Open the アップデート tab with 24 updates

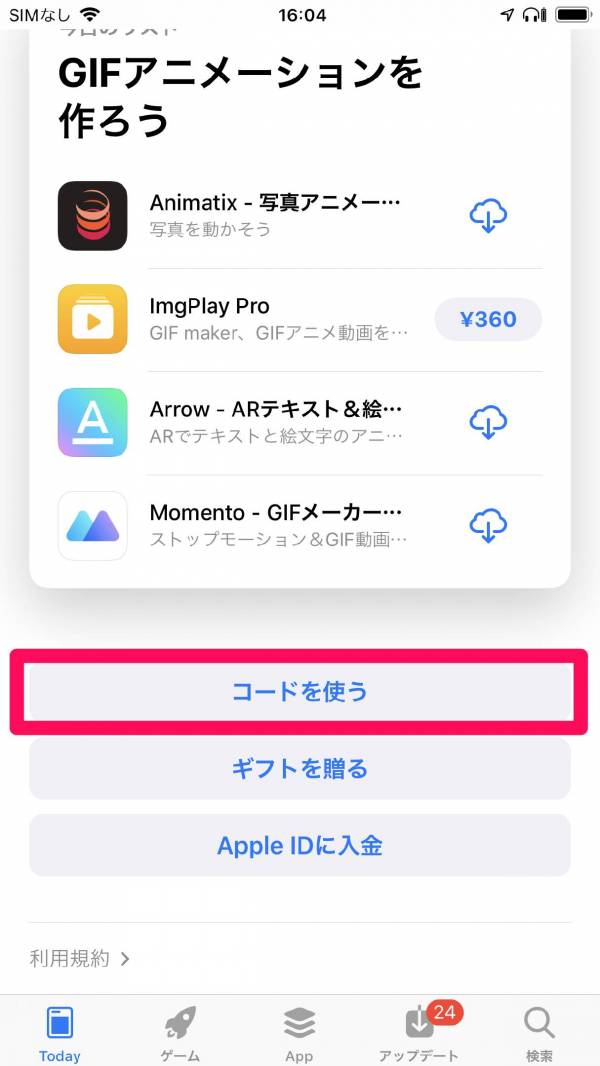click(x=419, y=1031)
